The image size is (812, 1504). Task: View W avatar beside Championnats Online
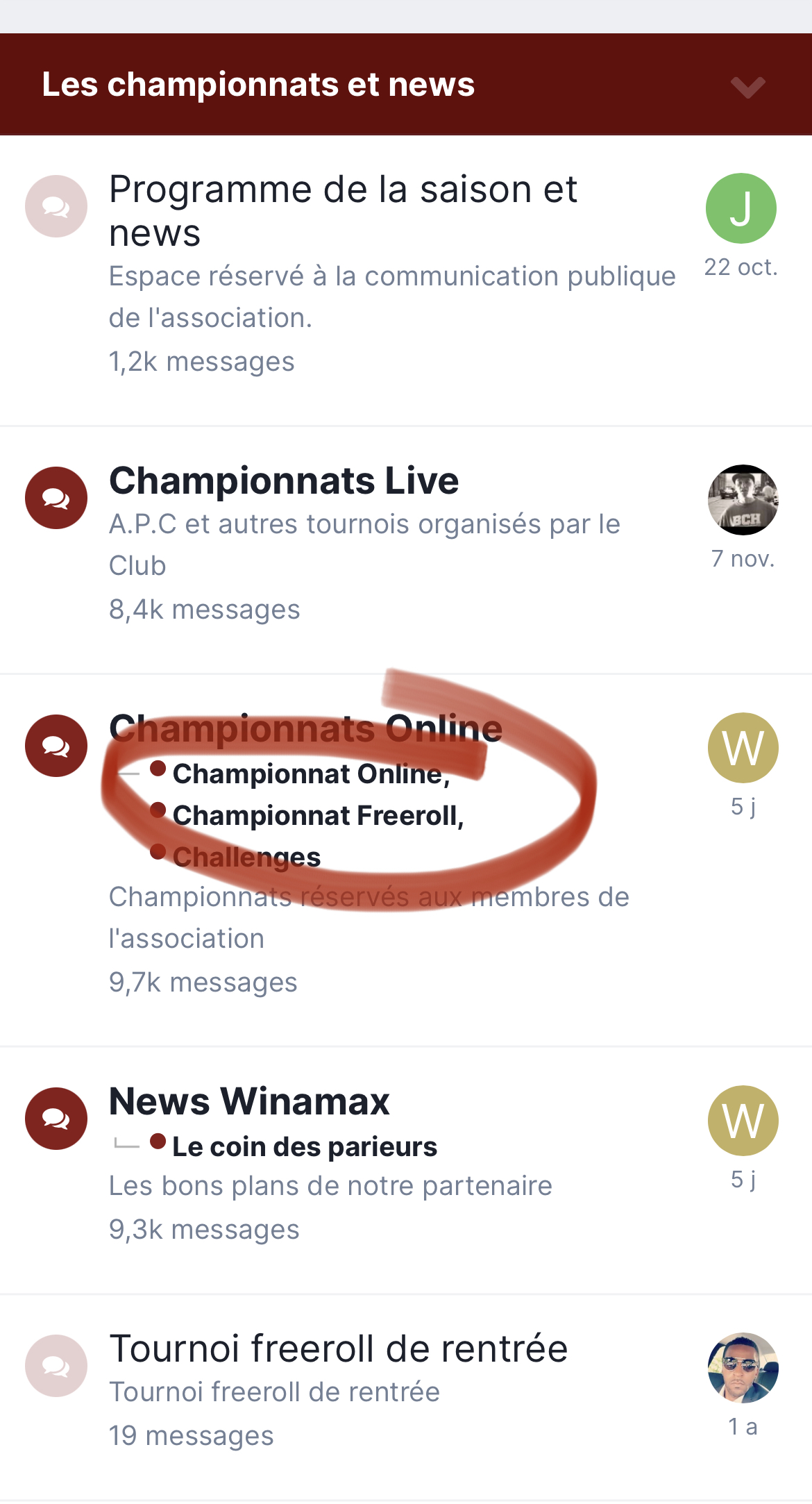click(x=743, y=748)
